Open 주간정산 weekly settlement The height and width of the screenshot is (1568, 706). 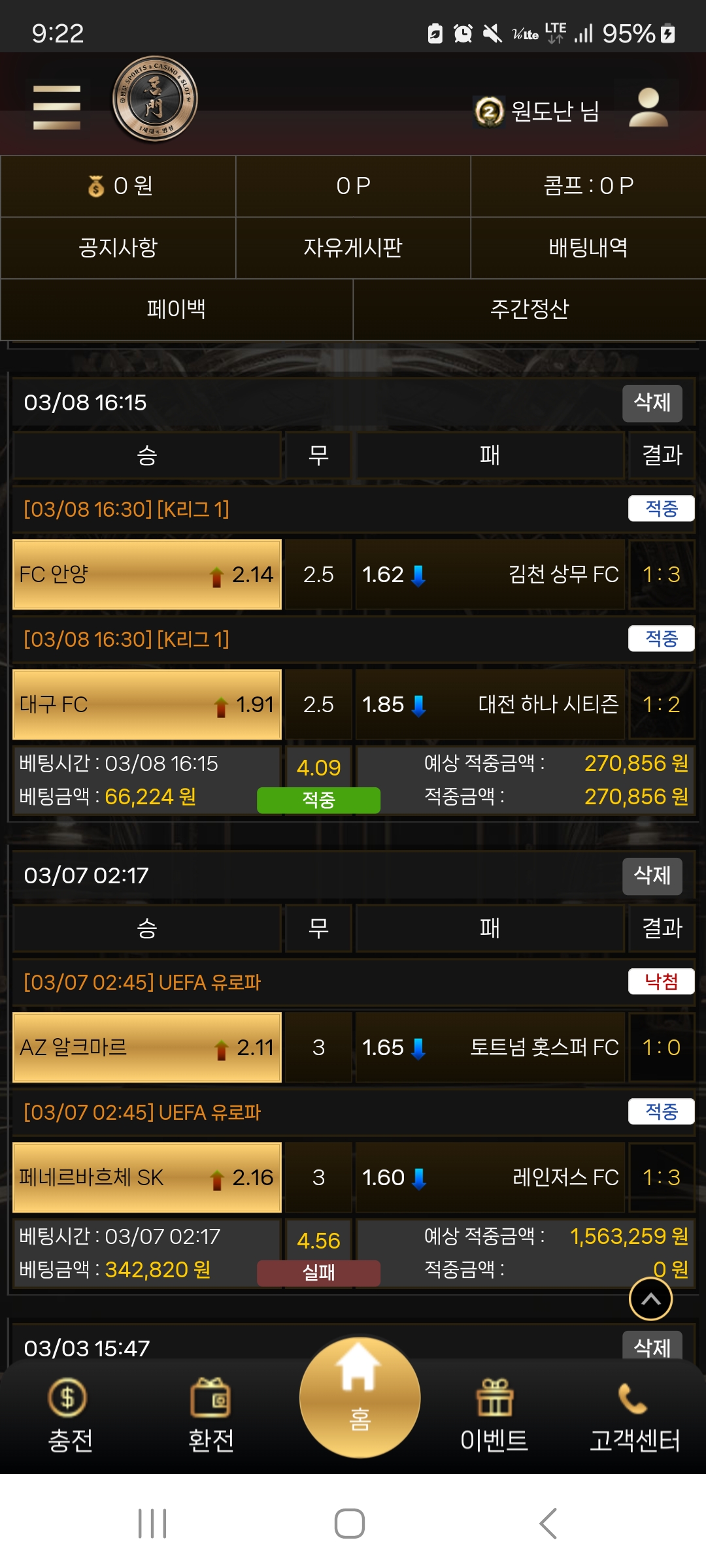coord(529,309)
